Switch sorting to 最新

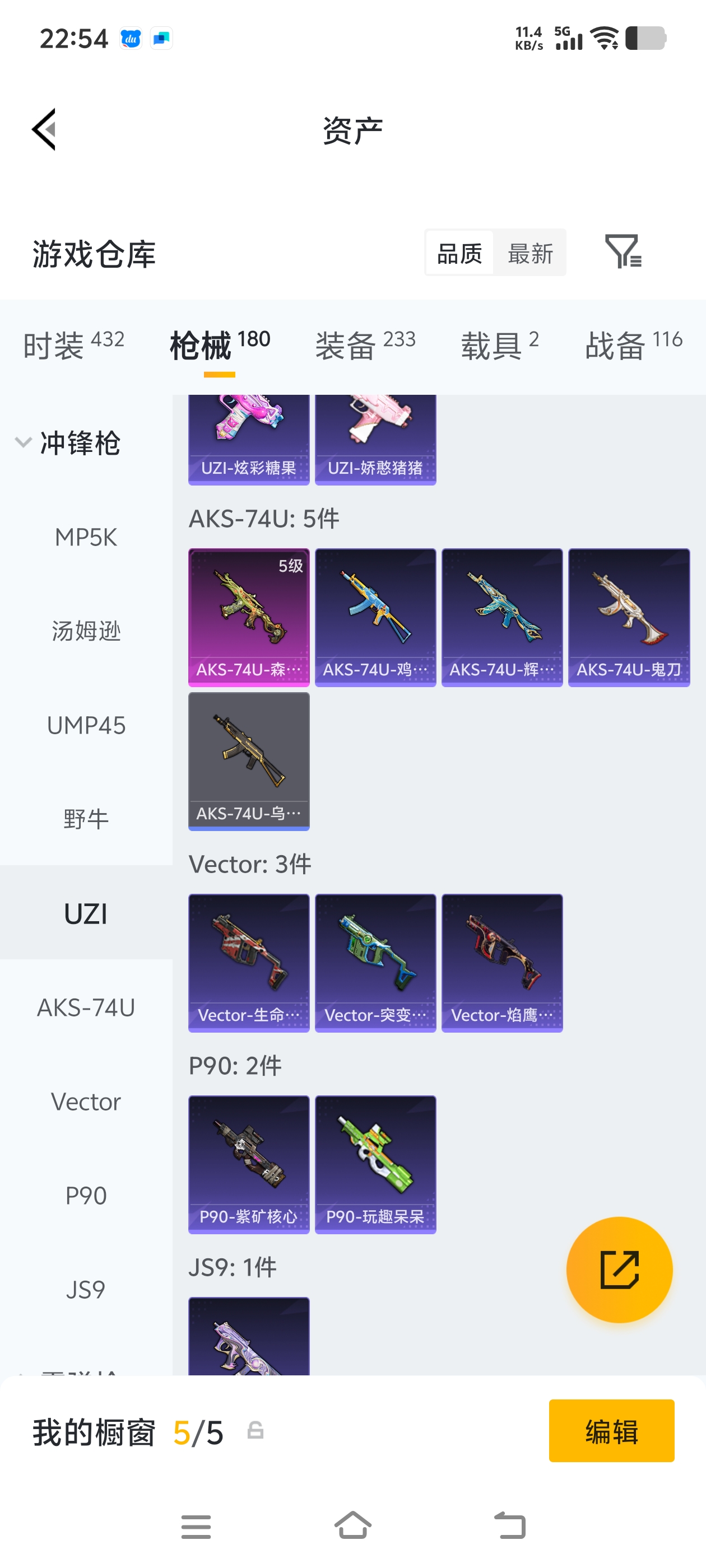[530, 253]
